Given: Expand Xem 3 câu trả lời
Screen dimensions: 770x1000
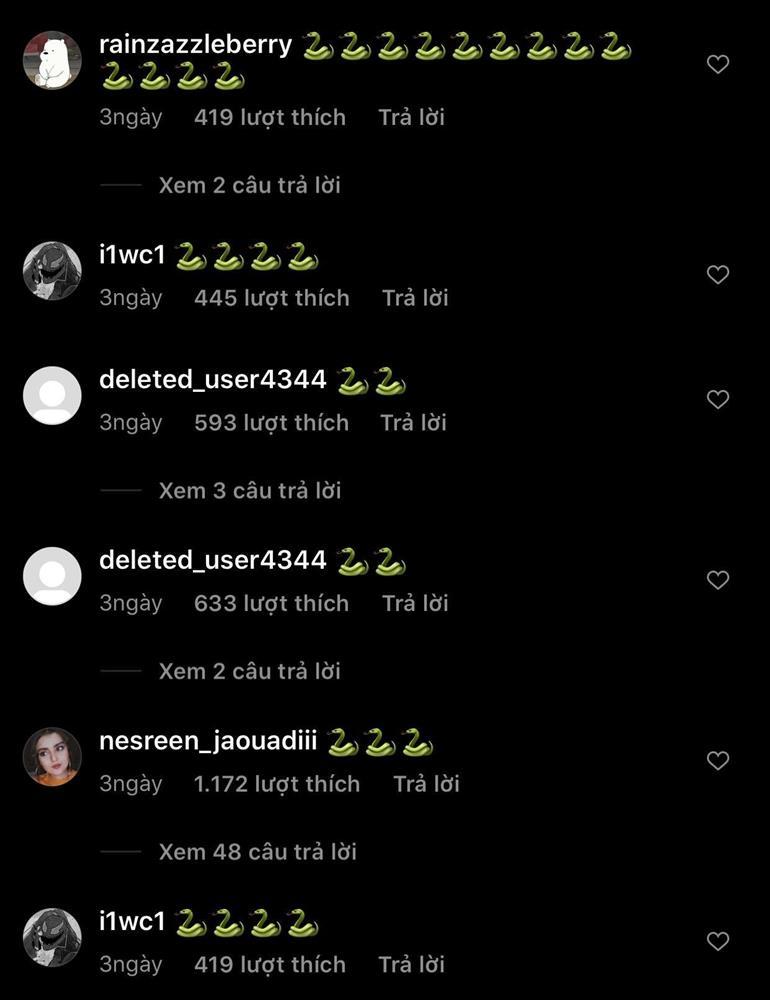Looking at the screenshot, I should point(249,491).
